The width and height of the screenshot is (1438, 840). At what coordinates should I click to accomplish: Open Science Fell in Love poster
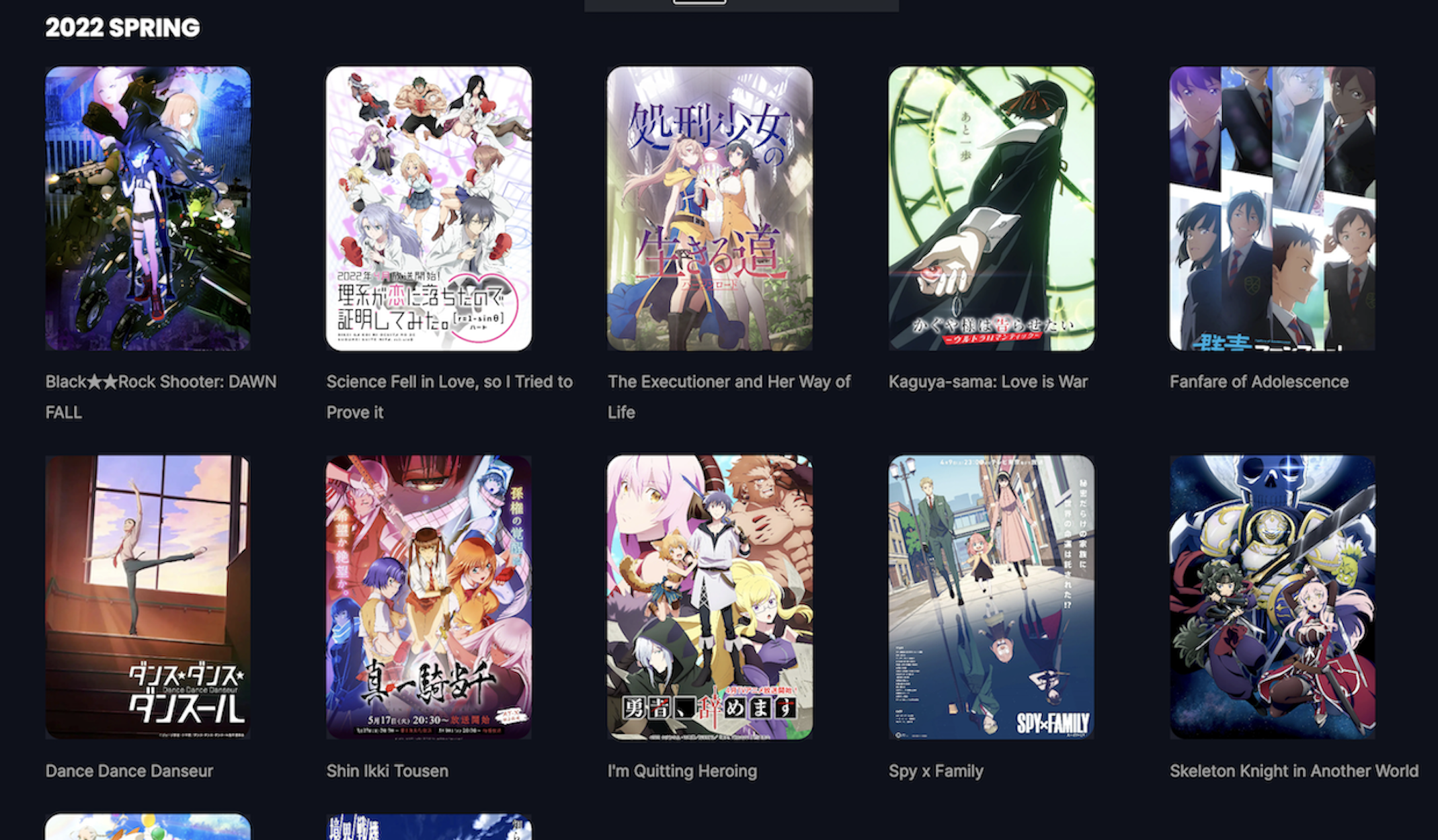click(x=429, y=208)
